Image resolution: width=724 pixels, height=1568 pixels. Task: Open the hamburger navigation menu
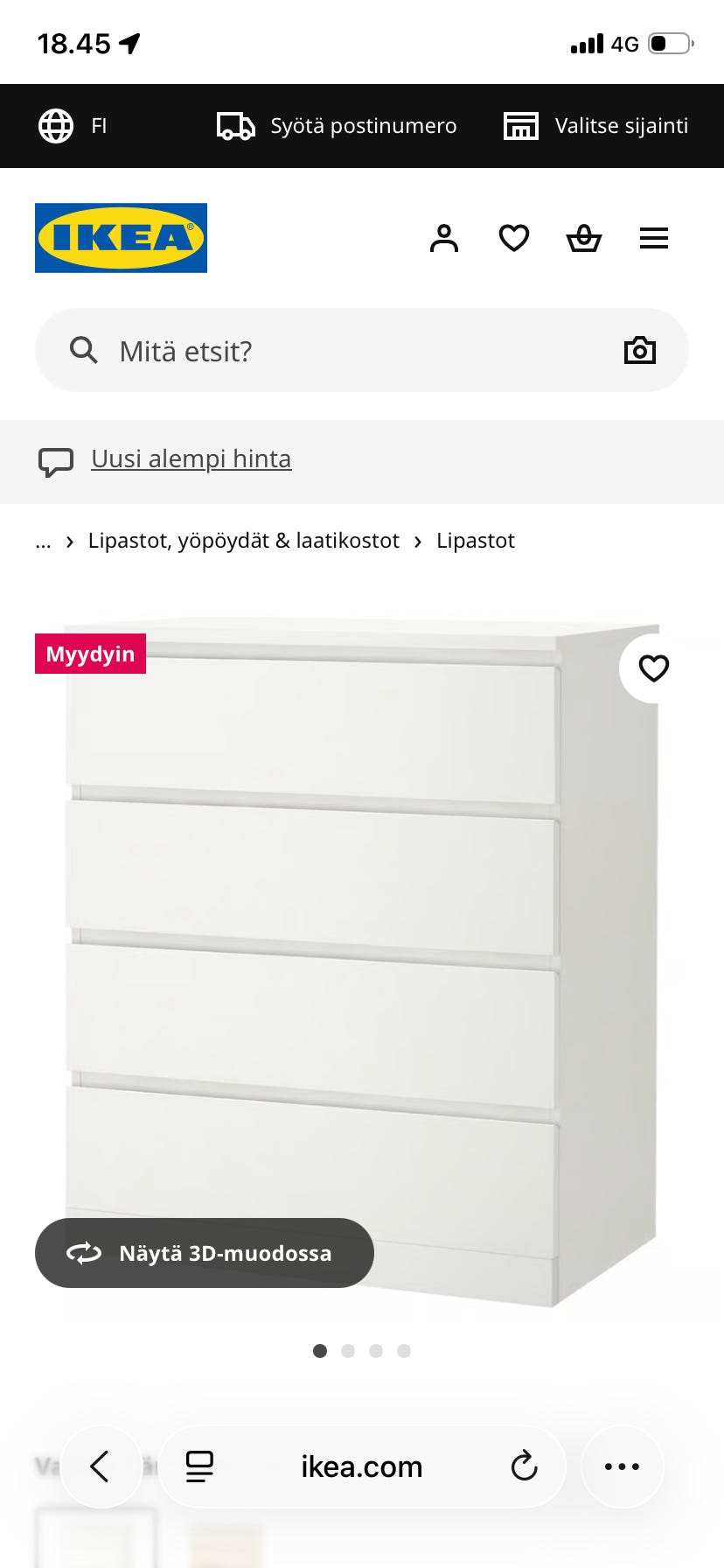(x=654, y=237)
